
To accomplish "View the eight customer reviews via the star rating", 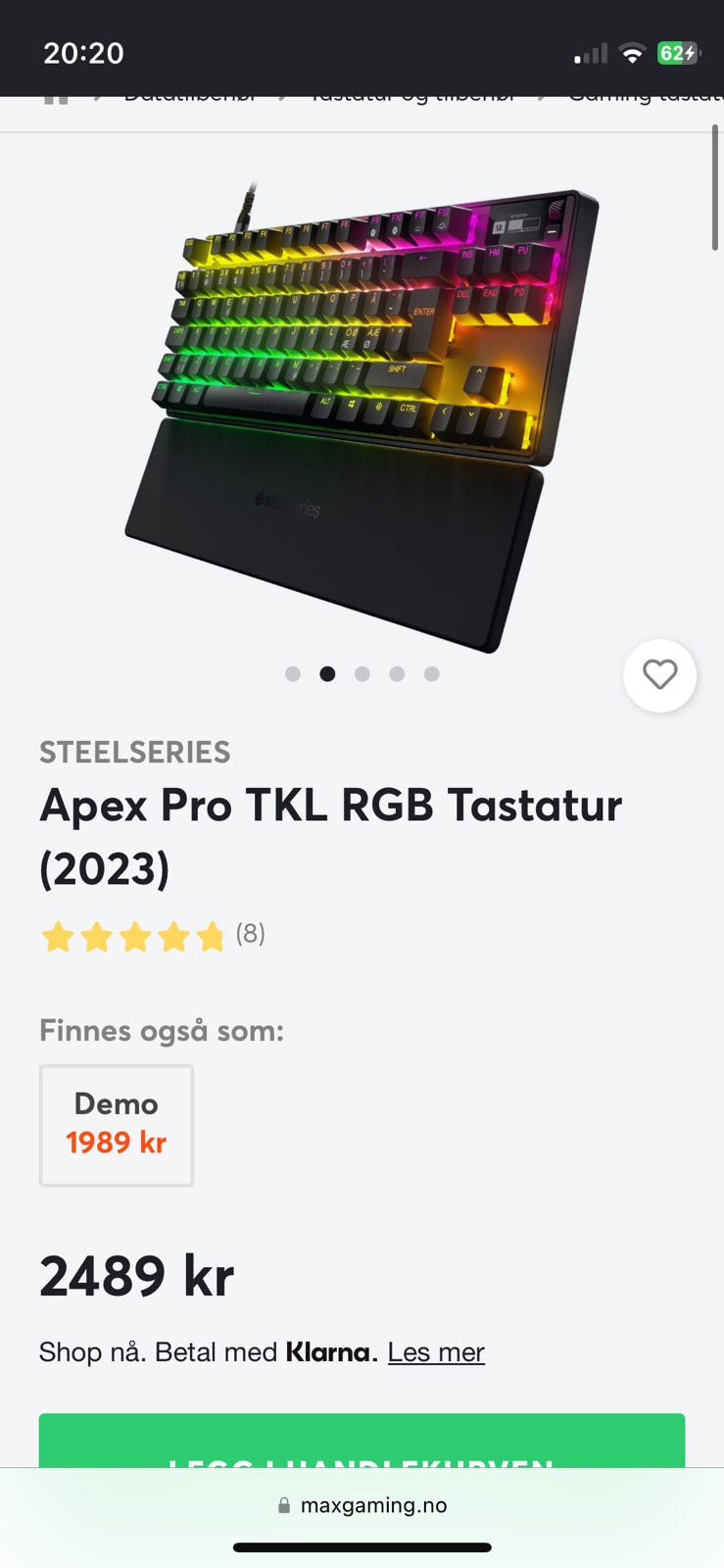I will click(152, 936).
